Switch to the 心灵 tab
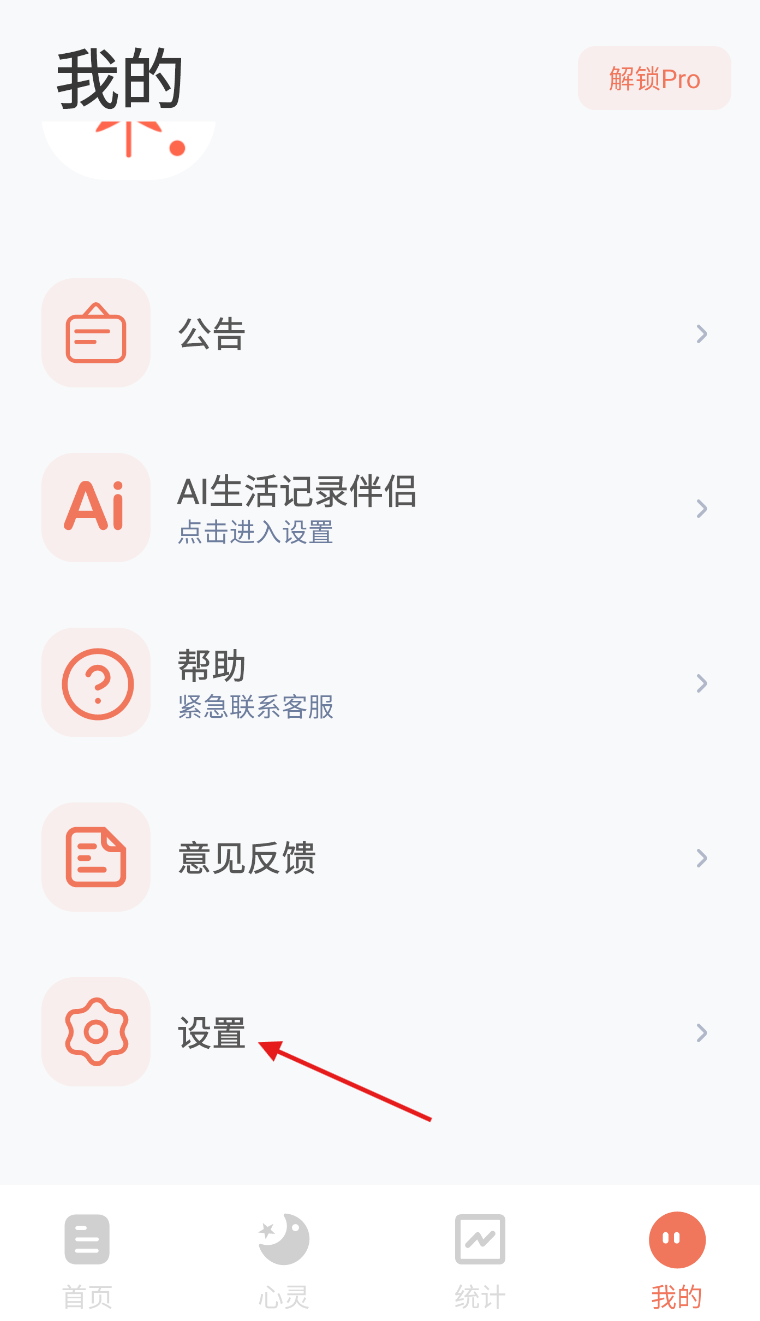This screenshot has width=760, height=1321. click(x=284, y=1260)
